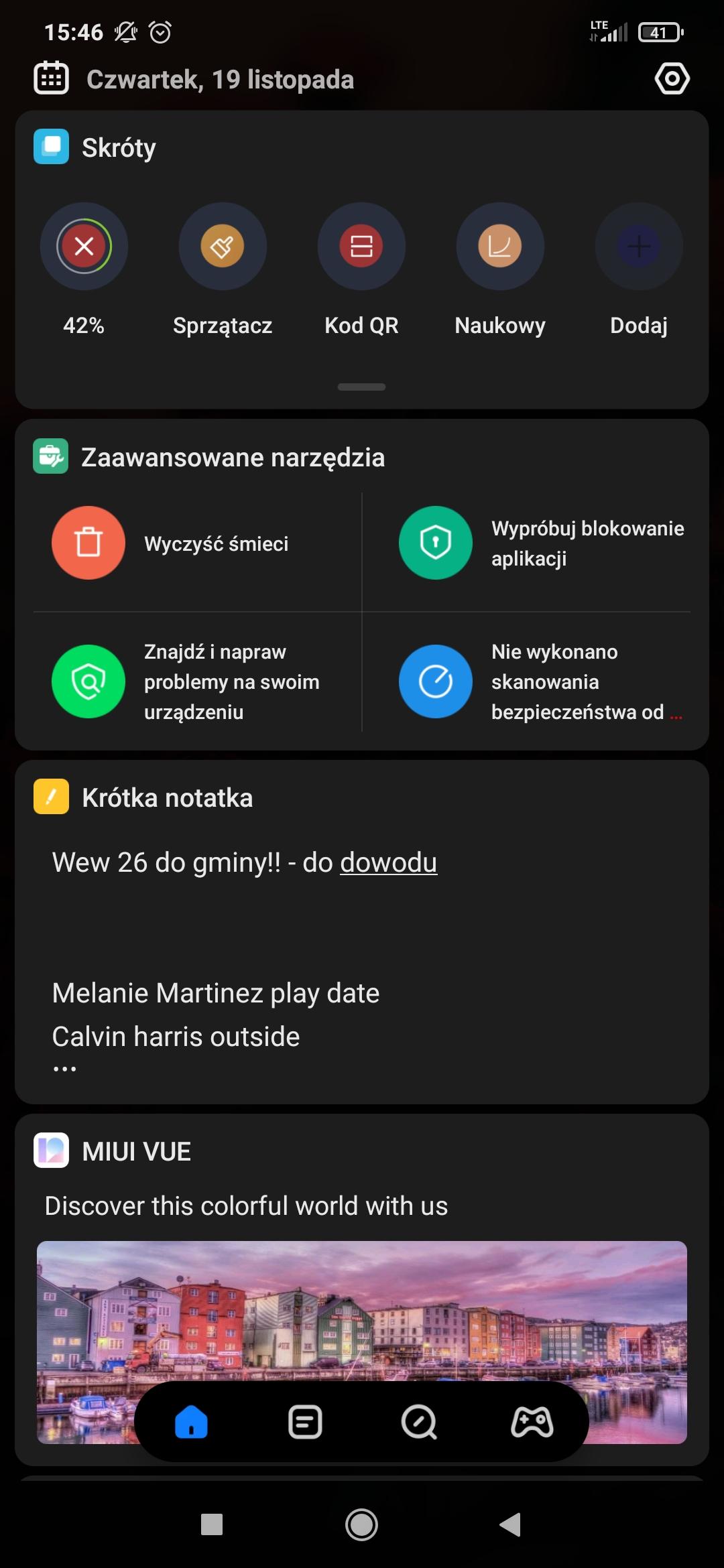The width and height of the screenshot is (724, 1568).
Task: Switch to the blue home tab
Action: coord(191,1422)
